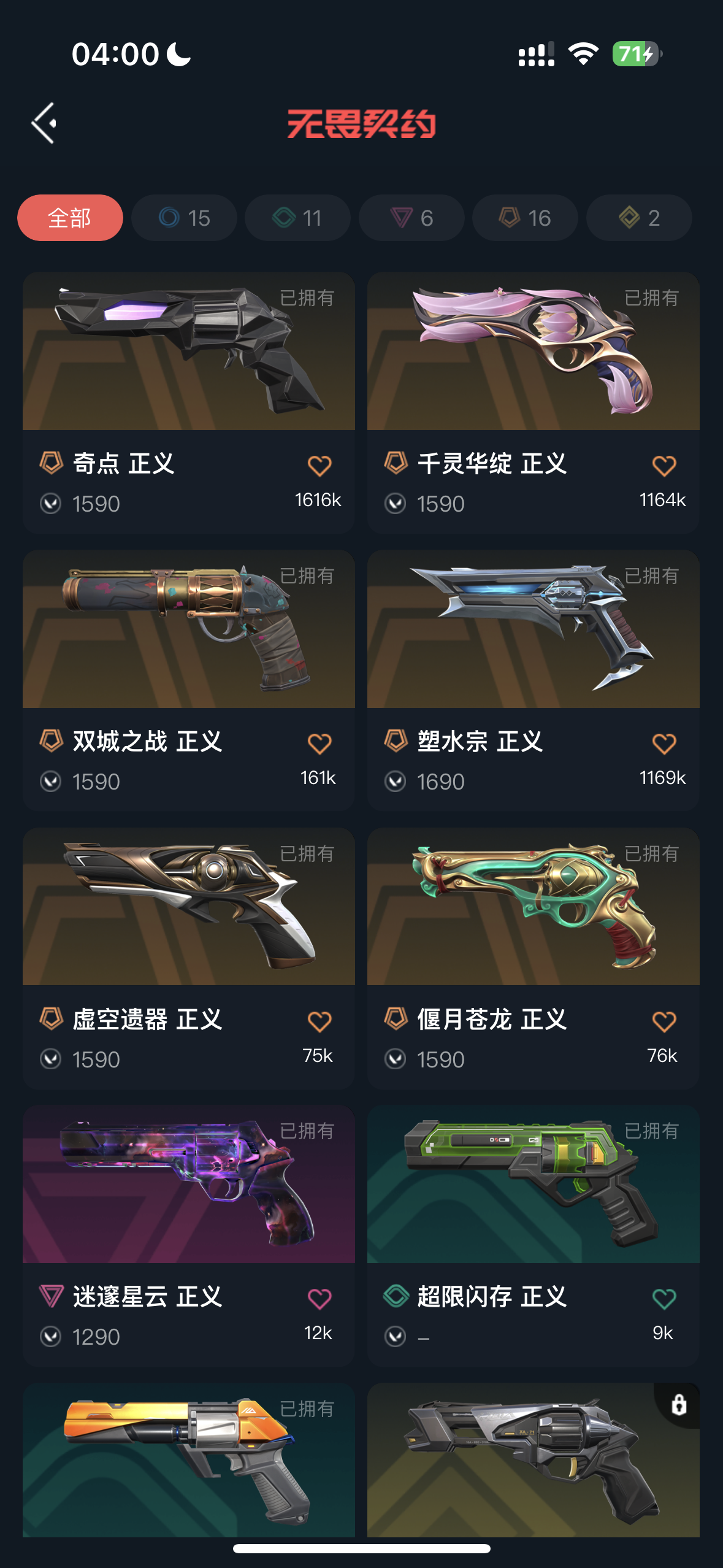
Task: Filter by the orange pentagon tier (16)
Action: click(525, 218)
